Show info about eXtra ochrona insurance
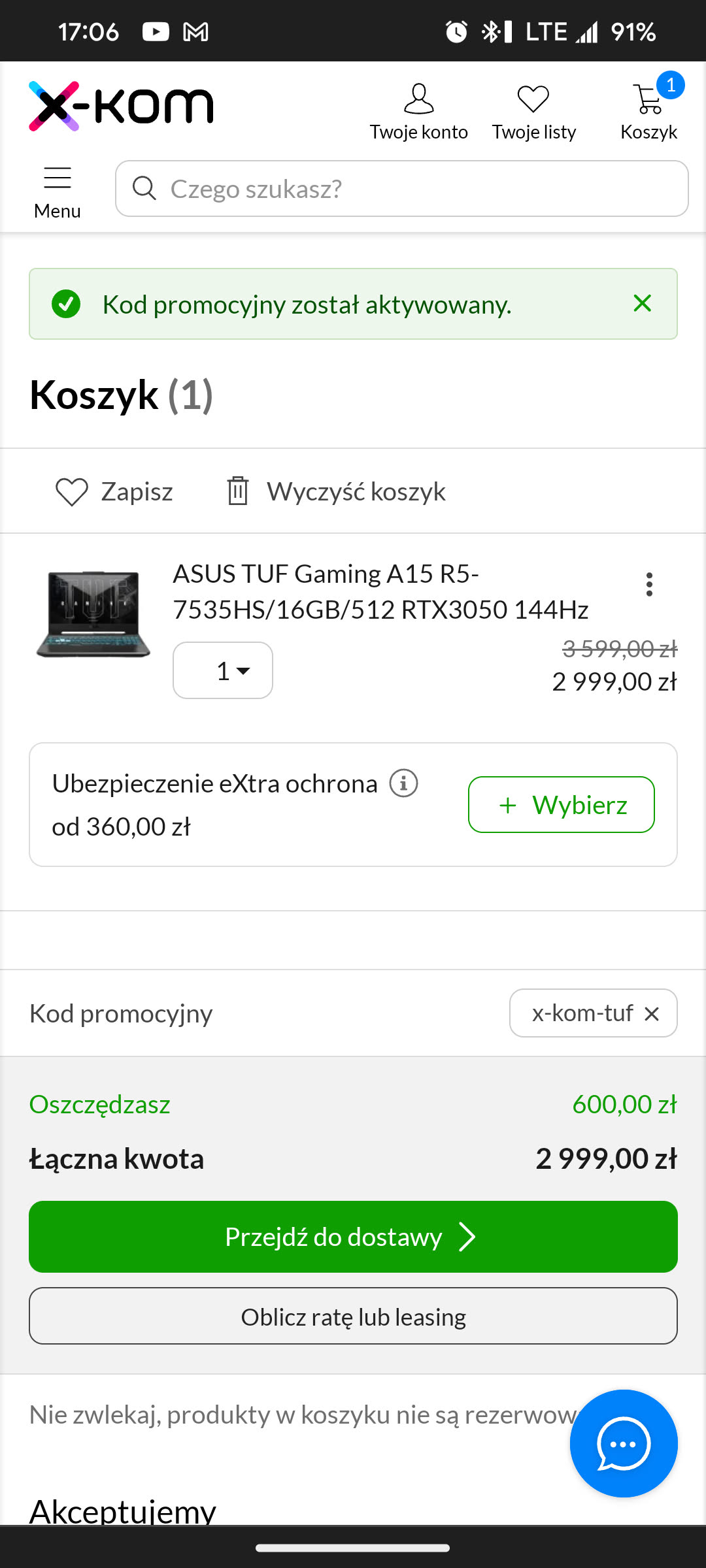706x1568 pixels. 403,783
